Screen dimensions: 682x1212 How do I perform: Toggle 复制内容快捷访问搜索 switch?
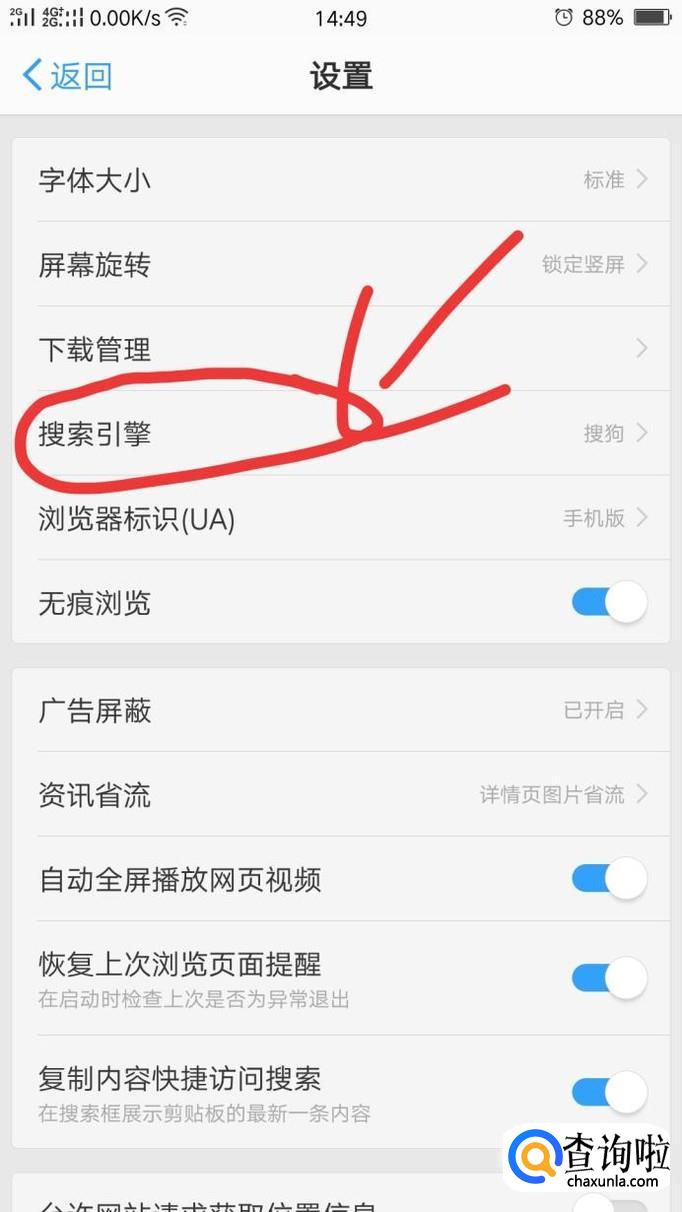(609, 1092)
